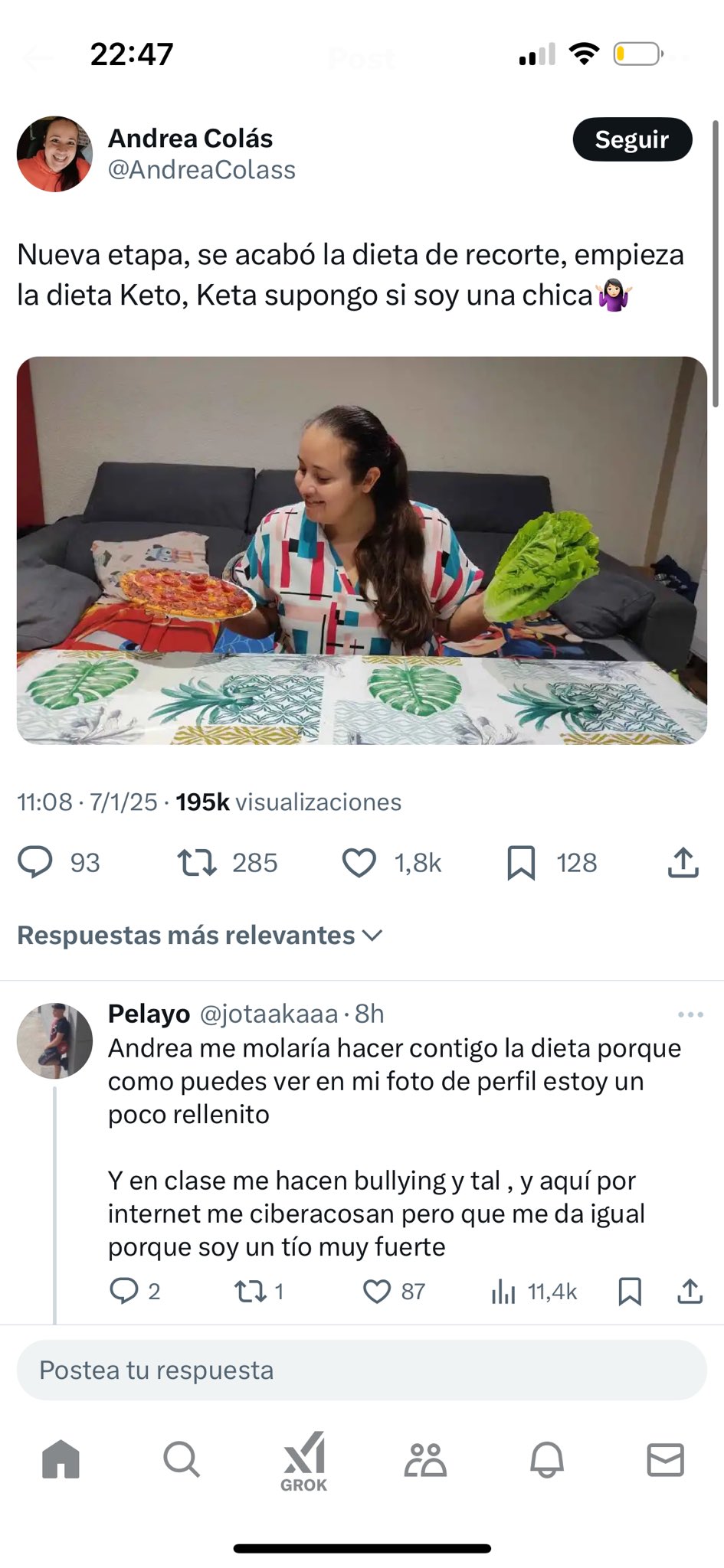
Task: Open the Communities icon
Action: coord(427,1460)
